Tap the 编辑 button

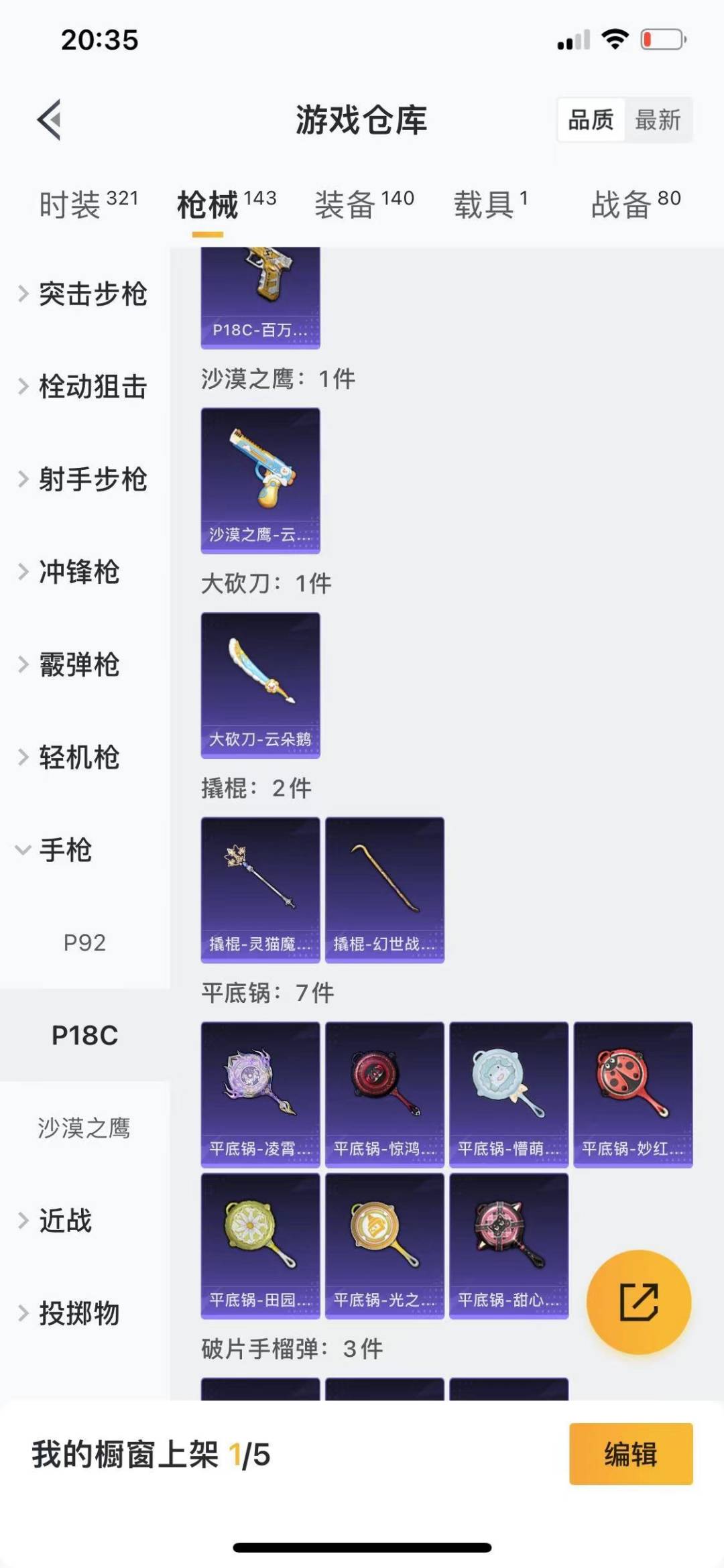pos(630,1453)
